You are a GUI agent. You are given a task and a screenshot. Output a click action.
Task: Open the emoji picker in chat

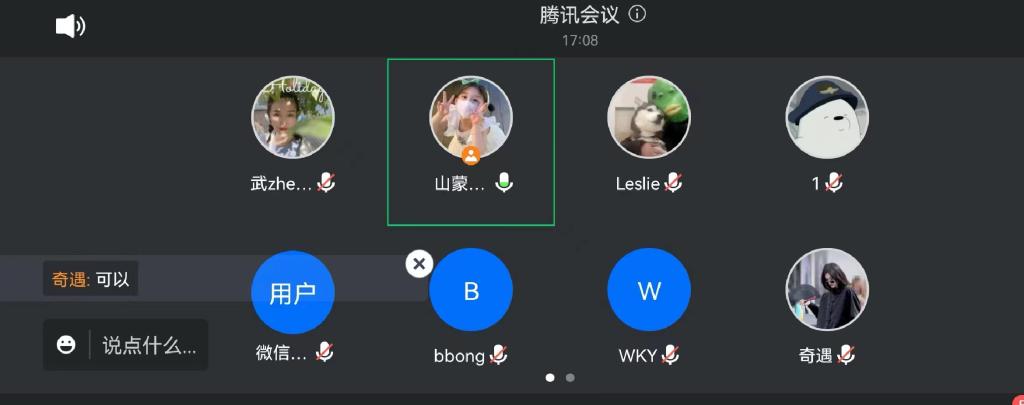[66, 346]
